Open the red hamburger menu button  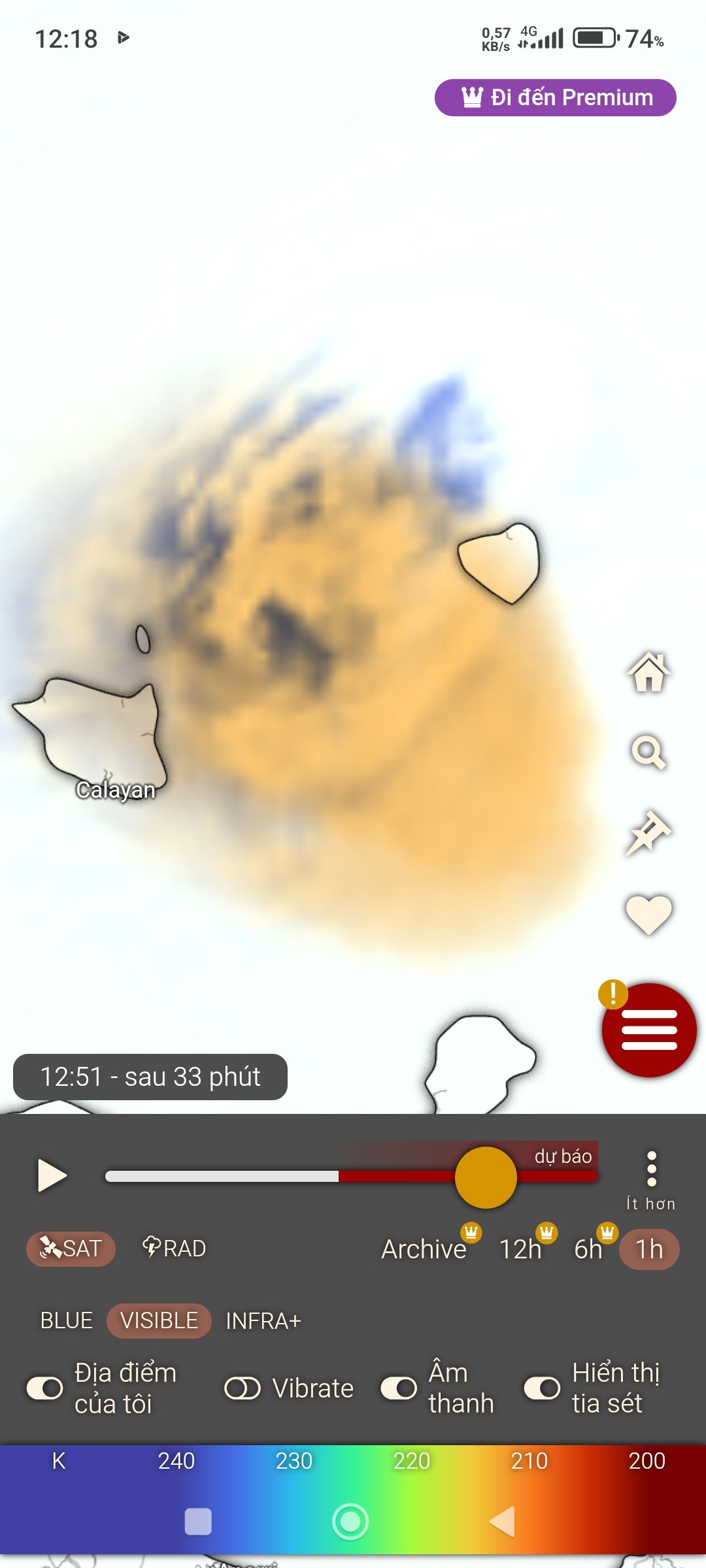pyautogui.click(x=649, y=1030)
